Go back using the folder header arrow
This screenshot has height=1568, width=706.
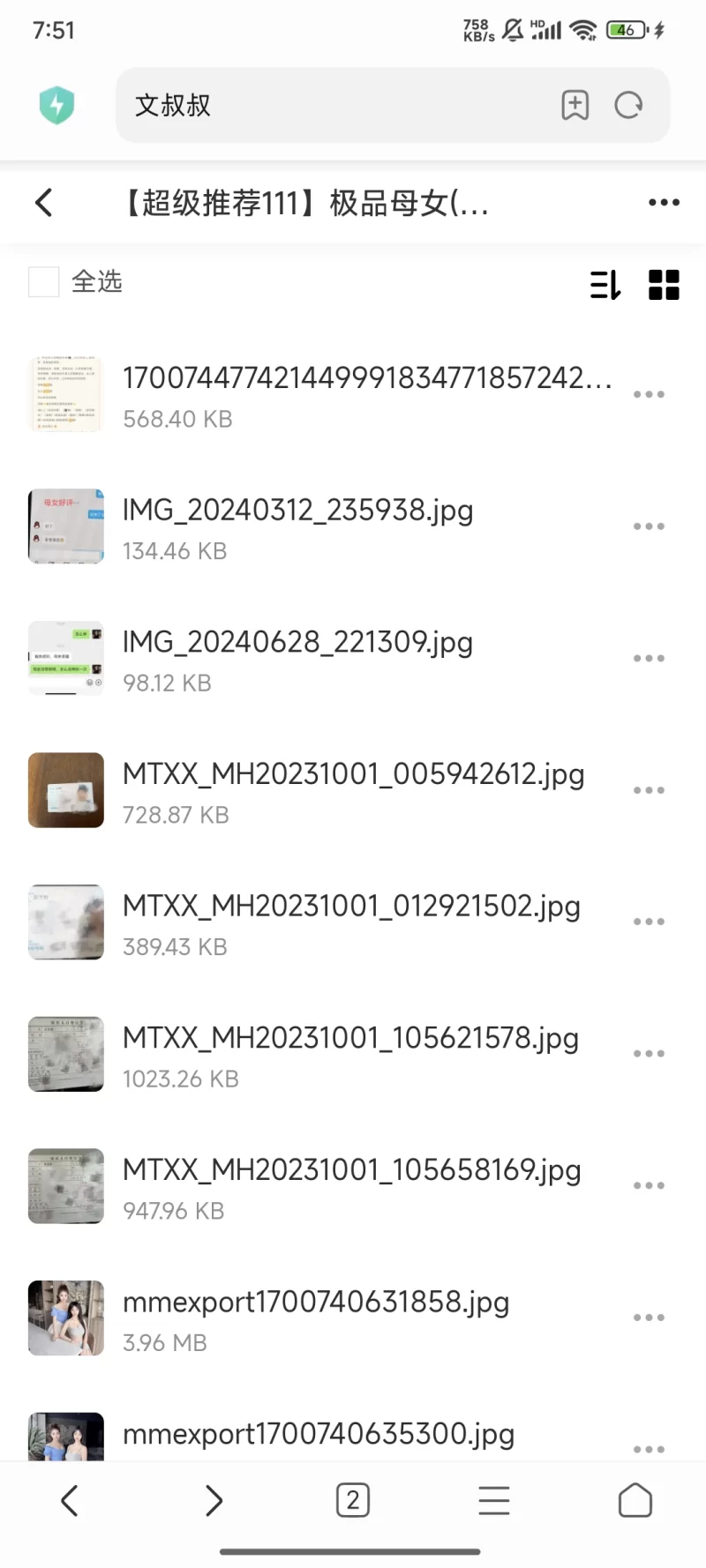tap(44, 203)
